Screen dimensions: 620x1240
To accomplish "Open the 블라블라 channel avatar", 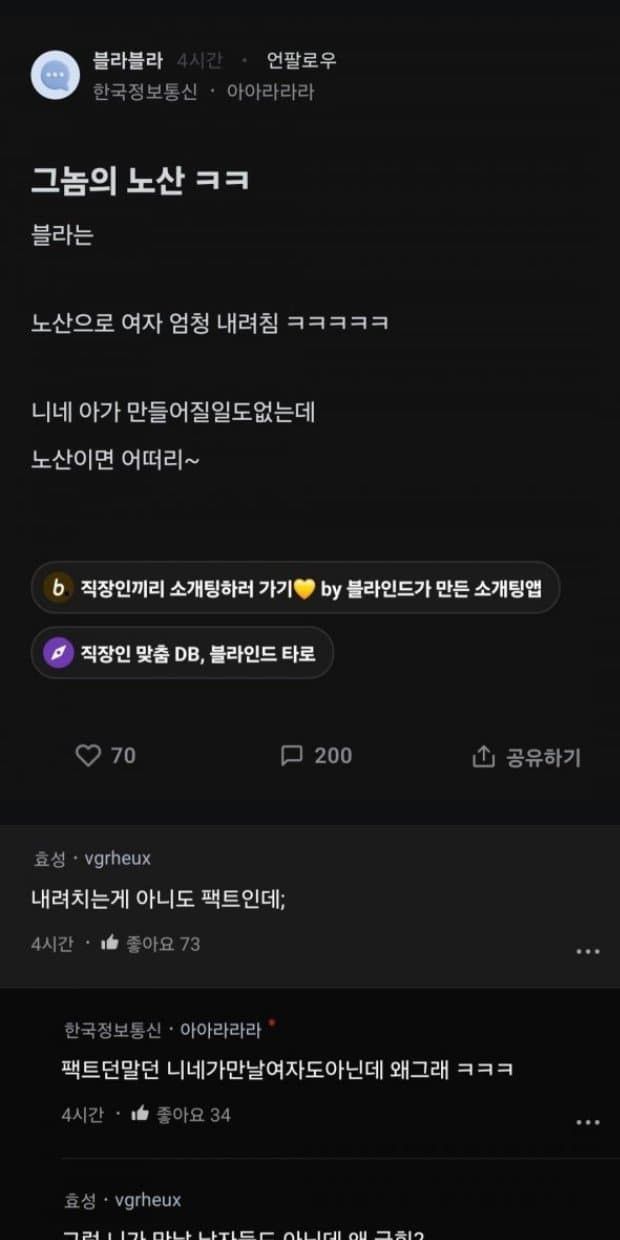I will (x=55, y=75).
